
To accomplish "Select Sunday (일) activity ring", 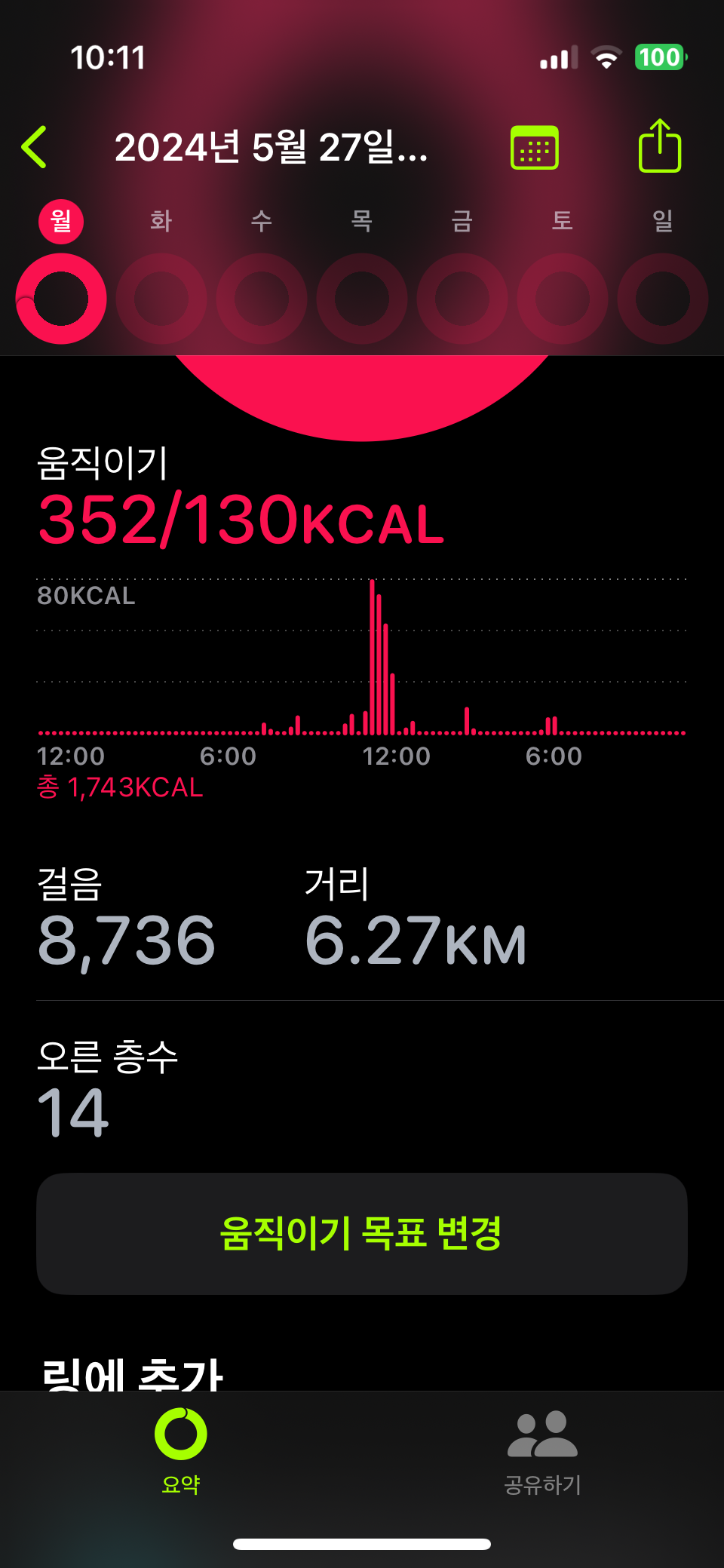I will coord(663,299).
